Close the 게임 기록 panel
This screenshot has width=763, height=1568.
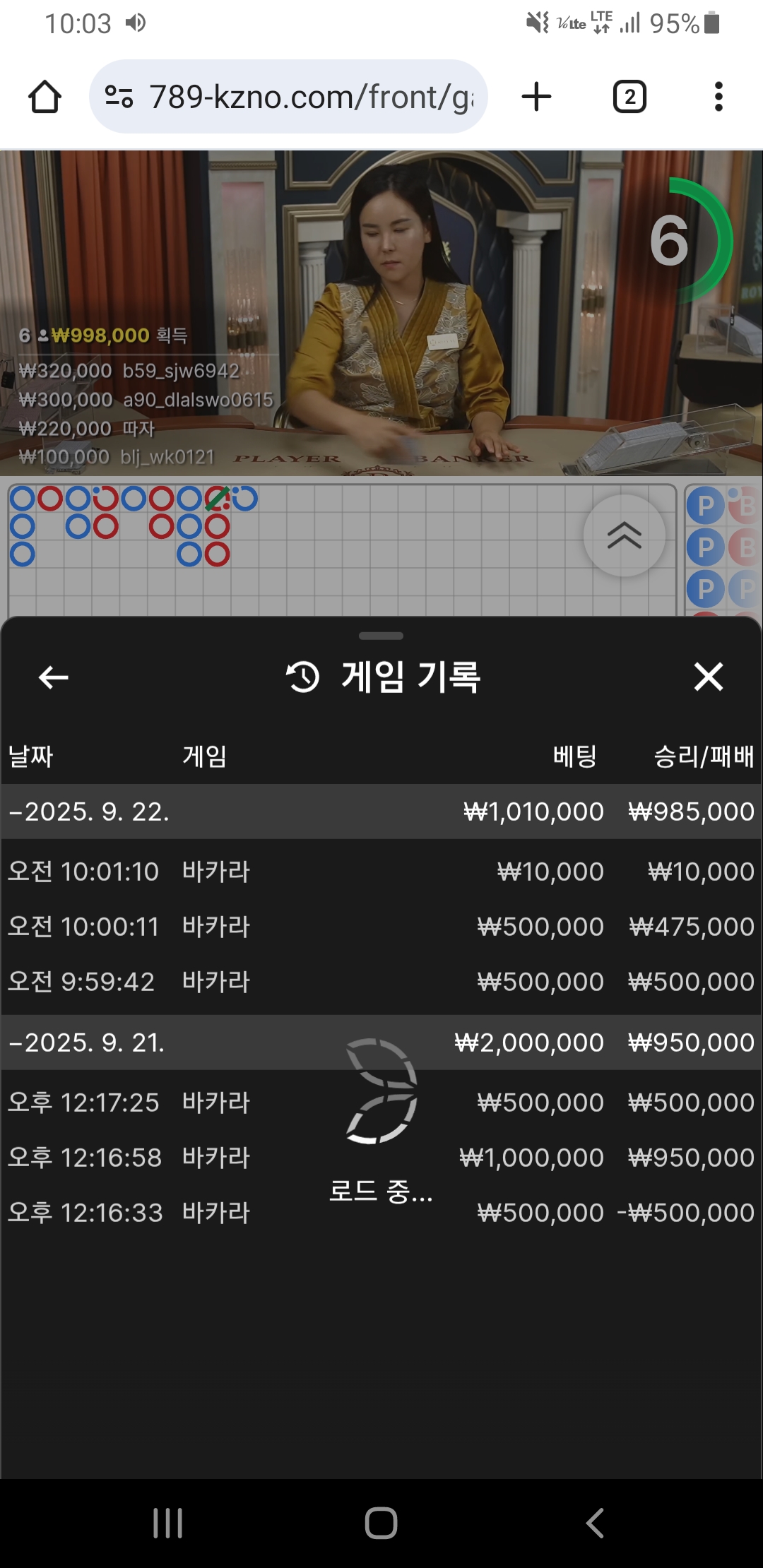point(708,677)
